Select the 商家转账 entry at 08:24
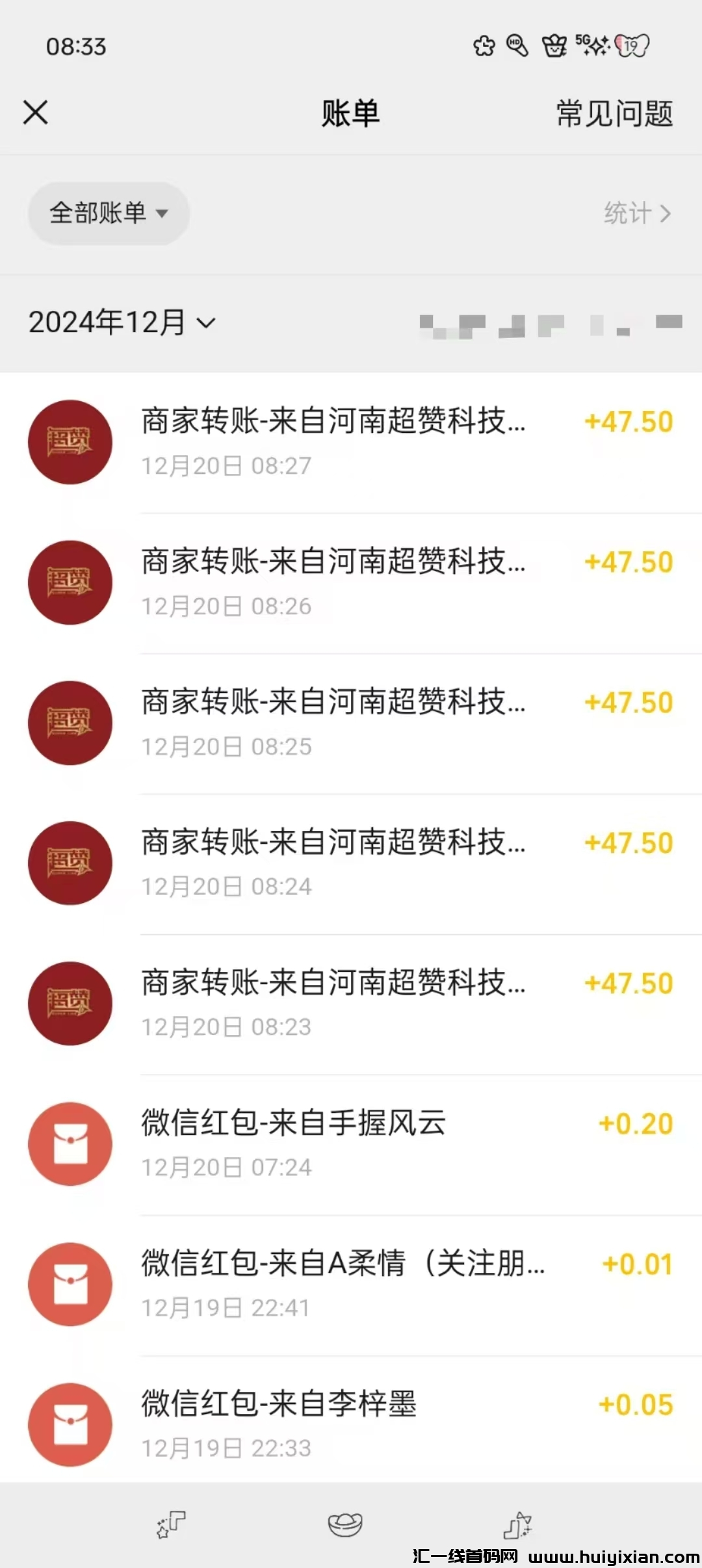The height and width of the screenshot is (1568, 702). 351,864
